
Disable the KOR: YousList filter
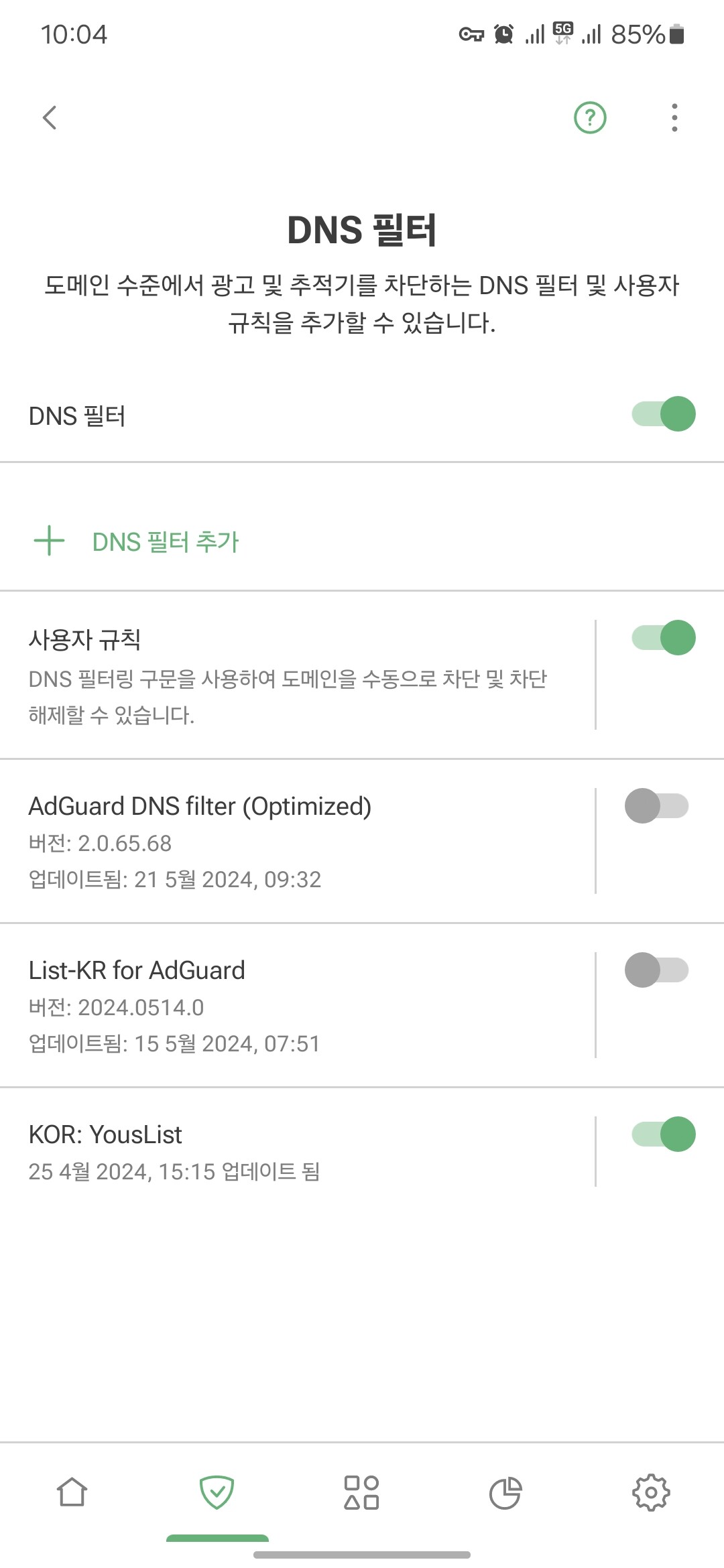(x=662, y=1134)
